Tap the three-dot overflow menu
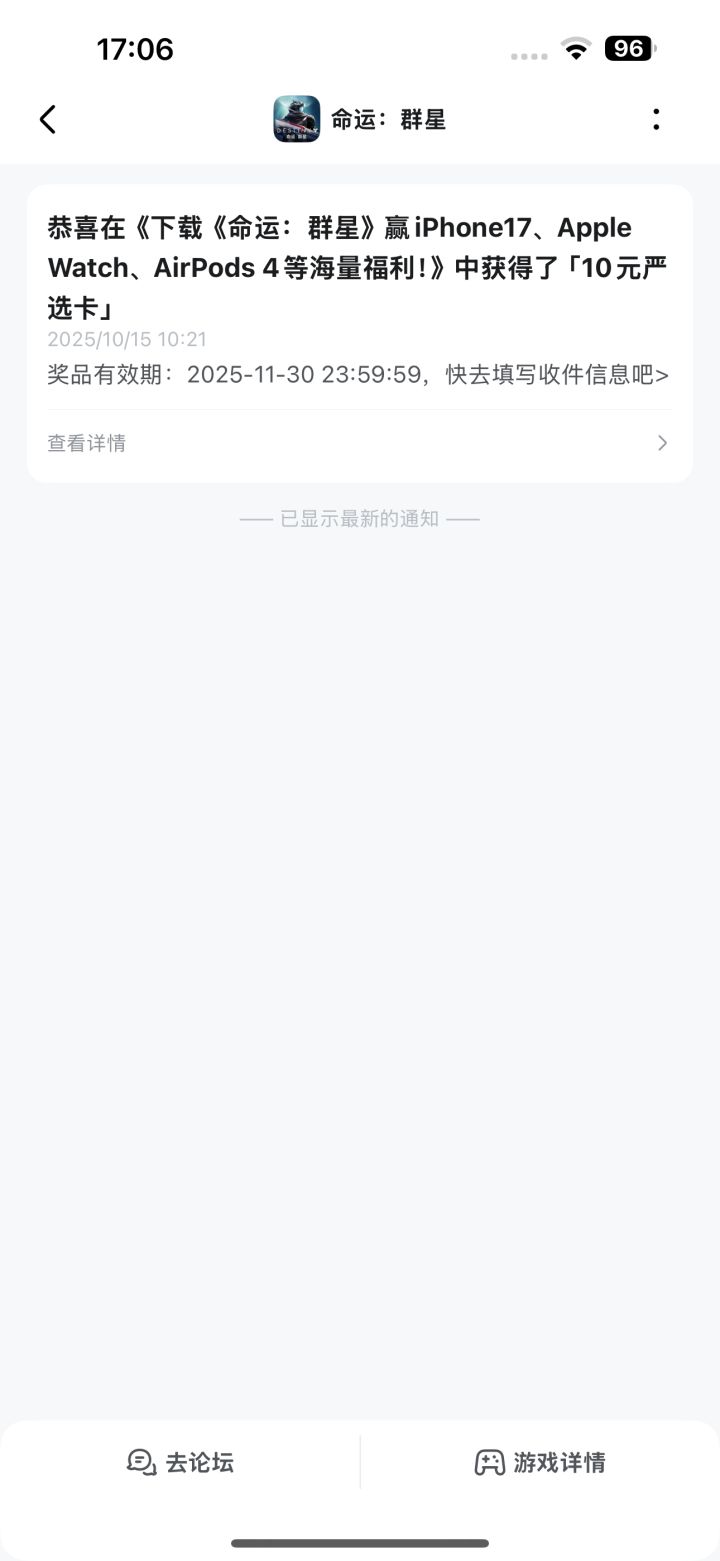This screenshot has width=720, height=1561. click(x=656, y=118)
